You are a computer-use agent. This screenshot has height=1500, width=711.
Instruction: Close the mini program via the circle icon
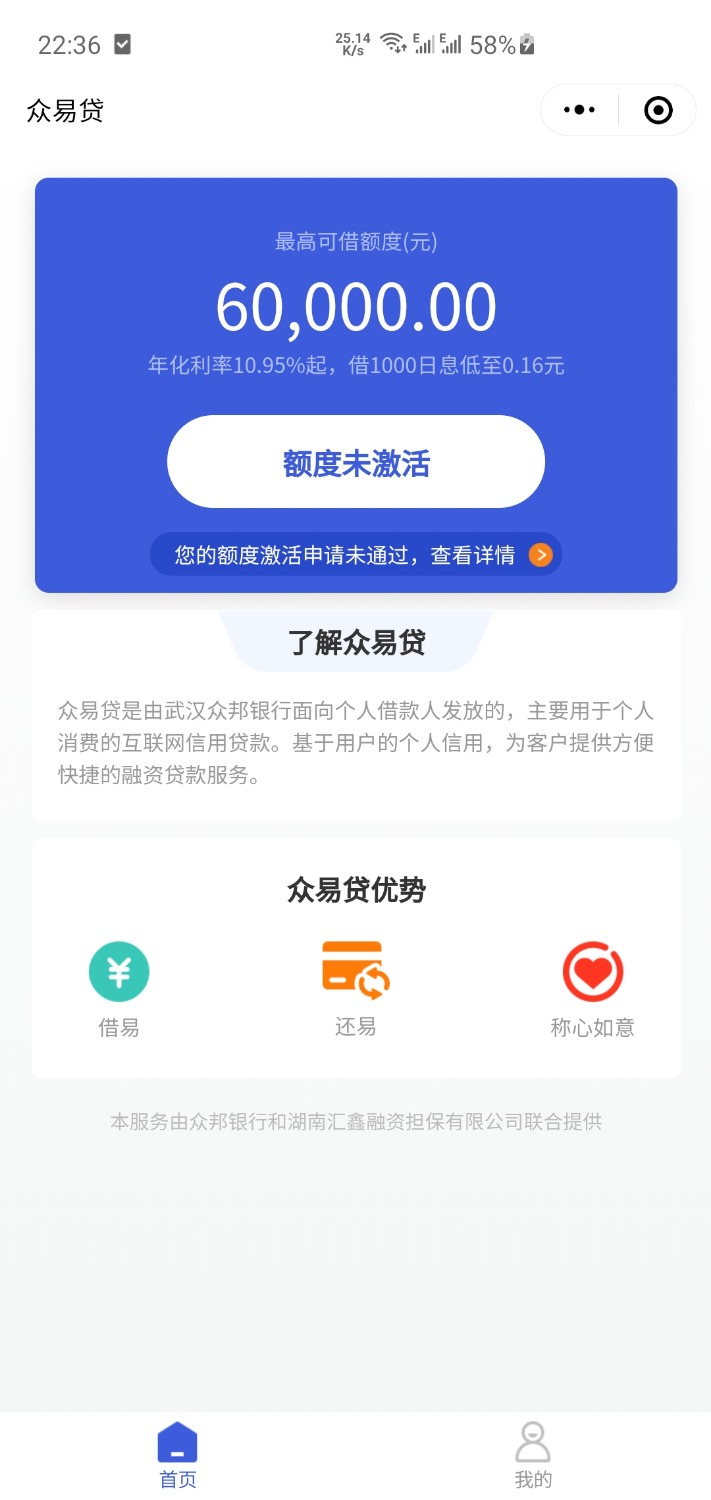(658, 110)
